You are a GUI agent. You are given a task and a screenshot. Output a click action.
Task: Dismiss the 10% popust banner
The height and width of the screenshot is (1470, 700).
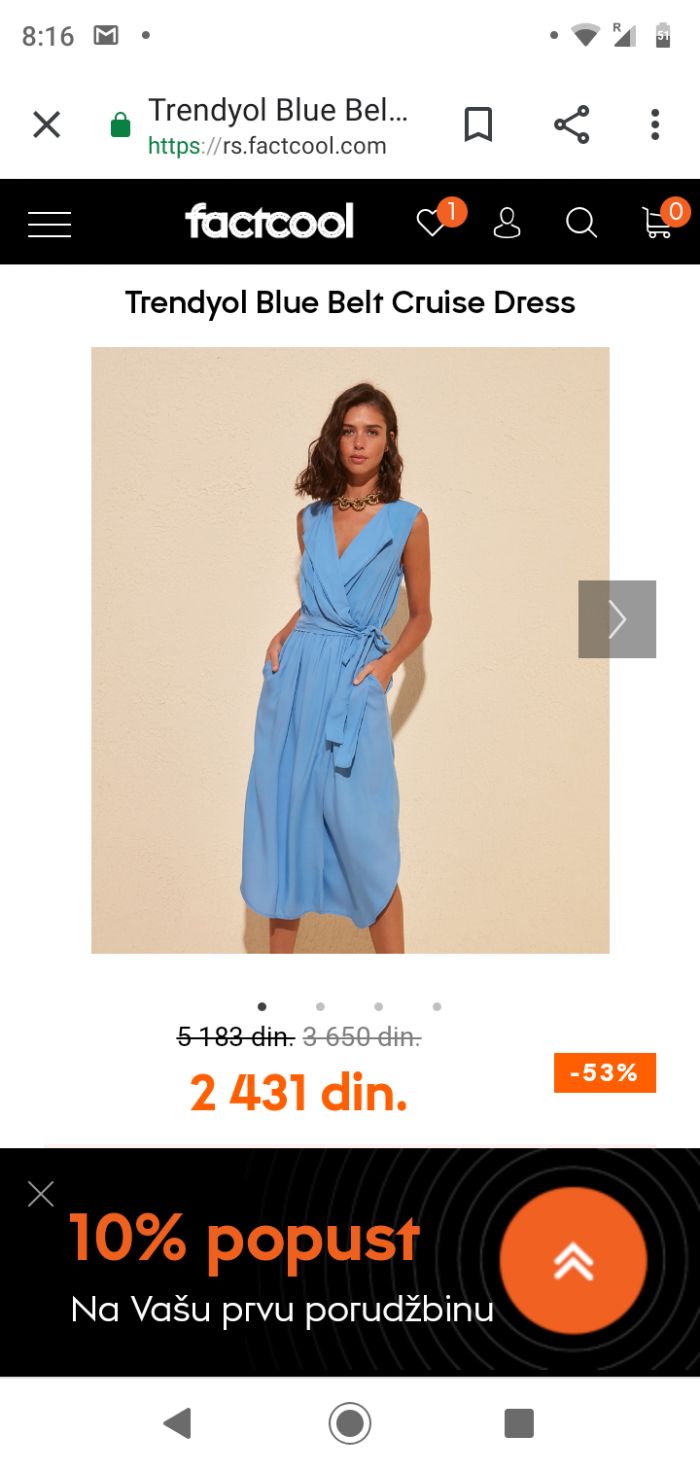[x=41, y=1193]
